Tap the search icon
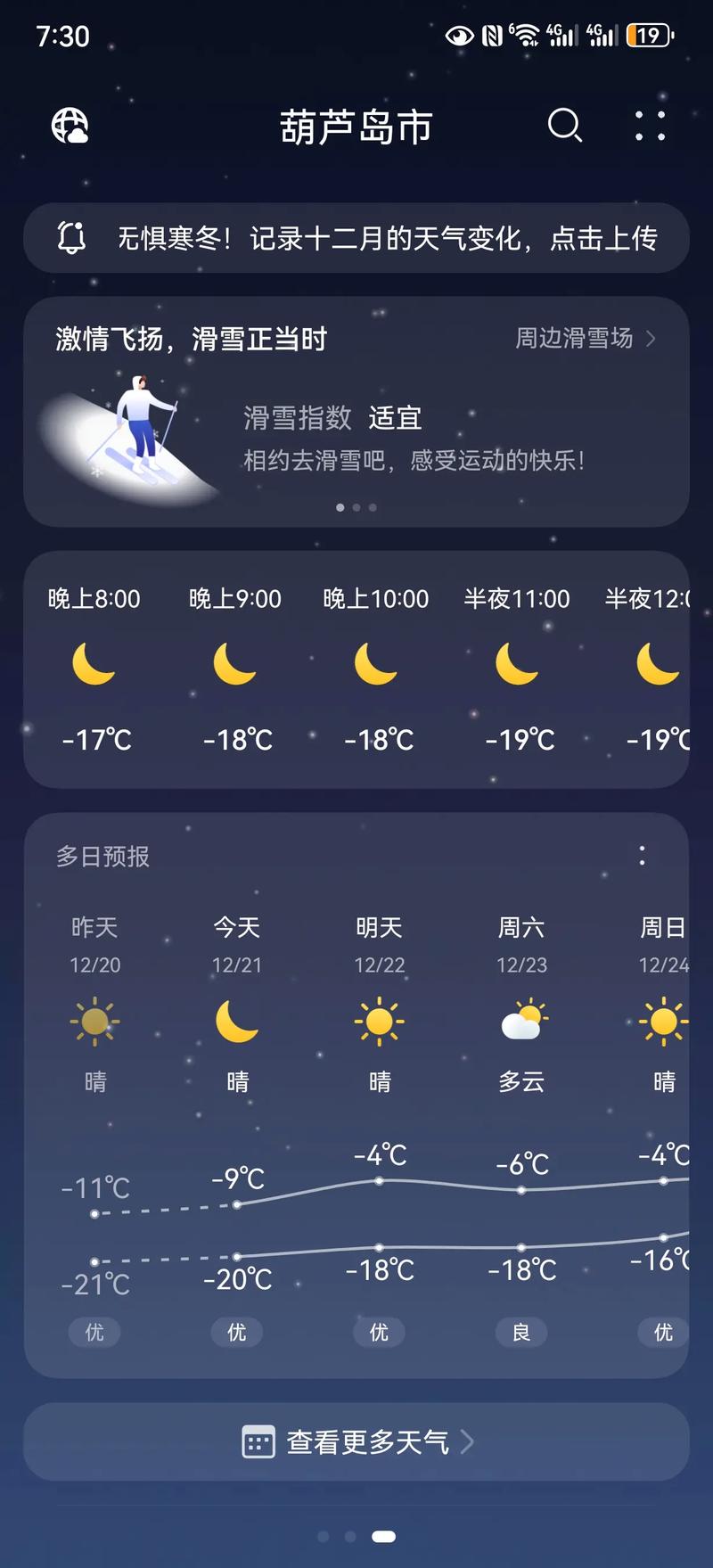The height and width of the screenshot is (1568, 713). pyautogui.click(x=565, y=126)
